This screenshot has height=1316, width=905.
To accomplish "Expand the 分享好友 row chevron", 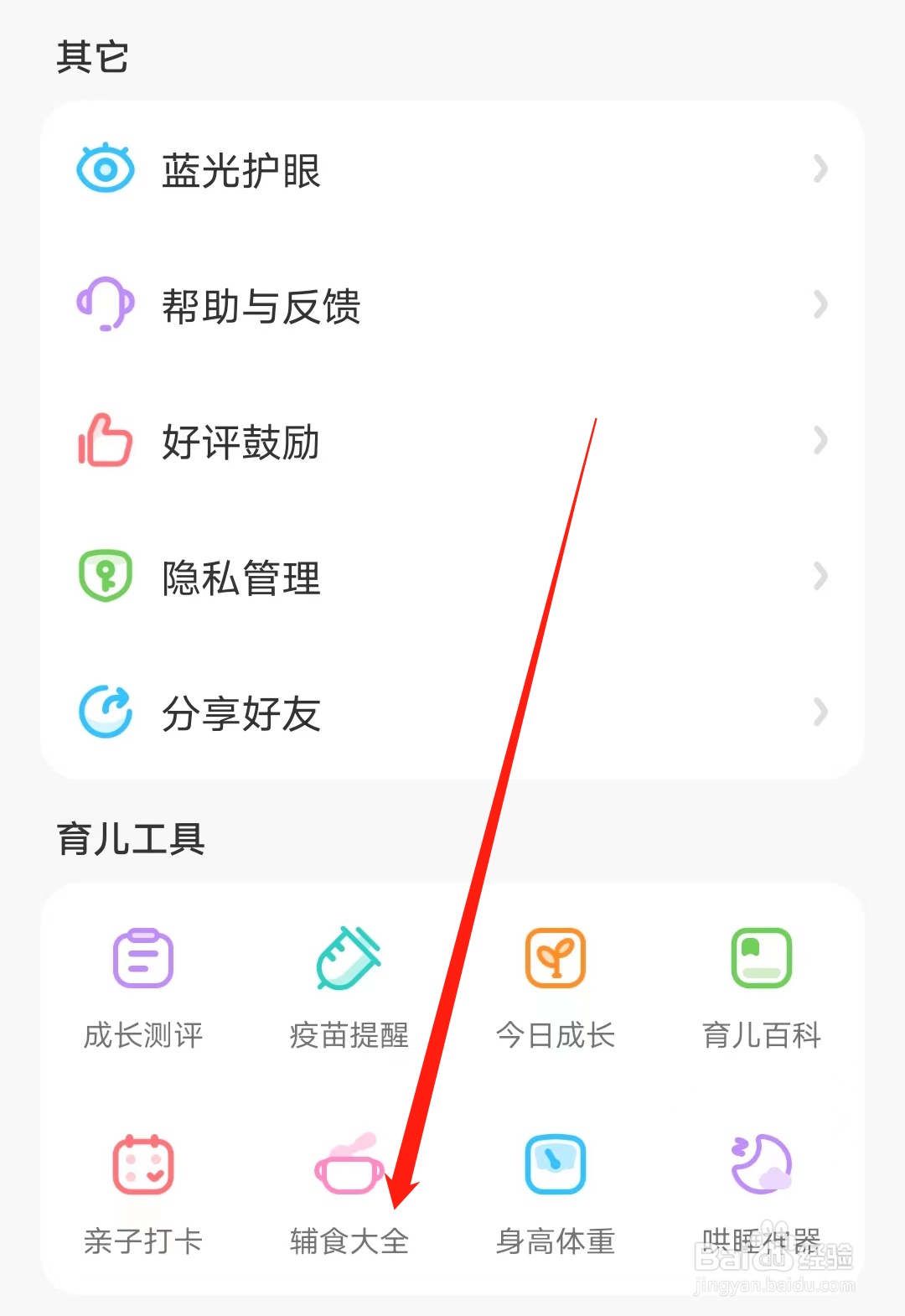I will (x=819, y=713).
